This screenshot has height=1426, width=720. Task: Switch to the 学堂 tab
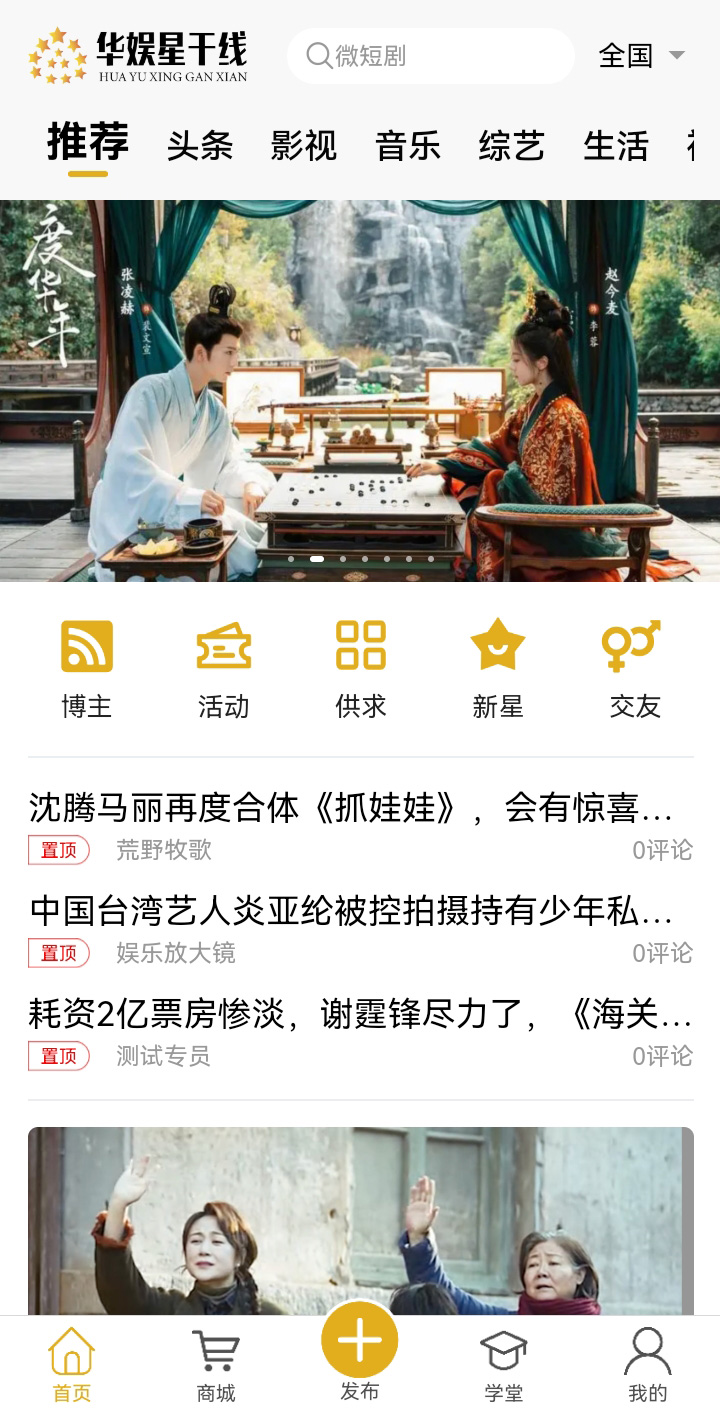504,1366
